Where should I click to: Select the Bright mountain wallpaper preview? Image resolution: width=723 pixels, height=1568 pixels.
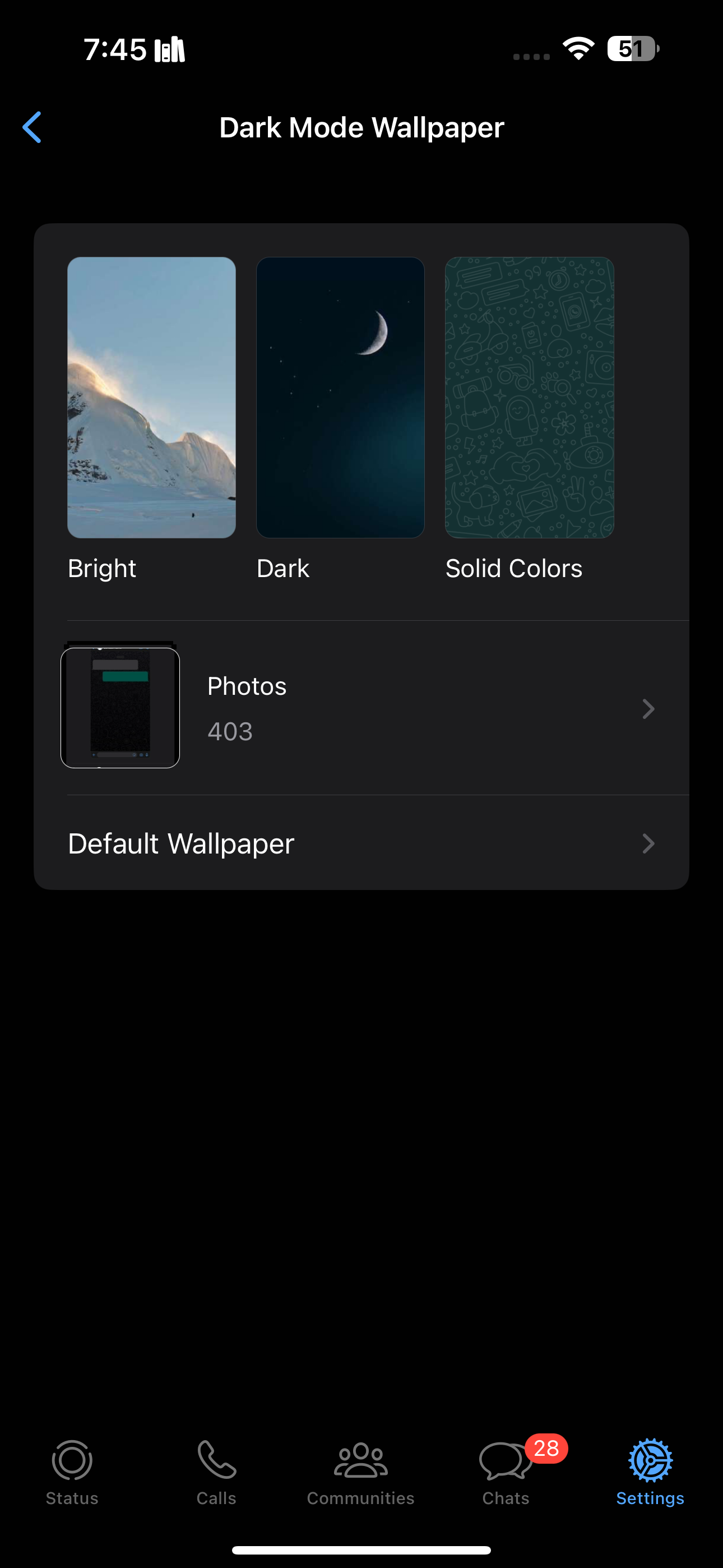point(151,398)
